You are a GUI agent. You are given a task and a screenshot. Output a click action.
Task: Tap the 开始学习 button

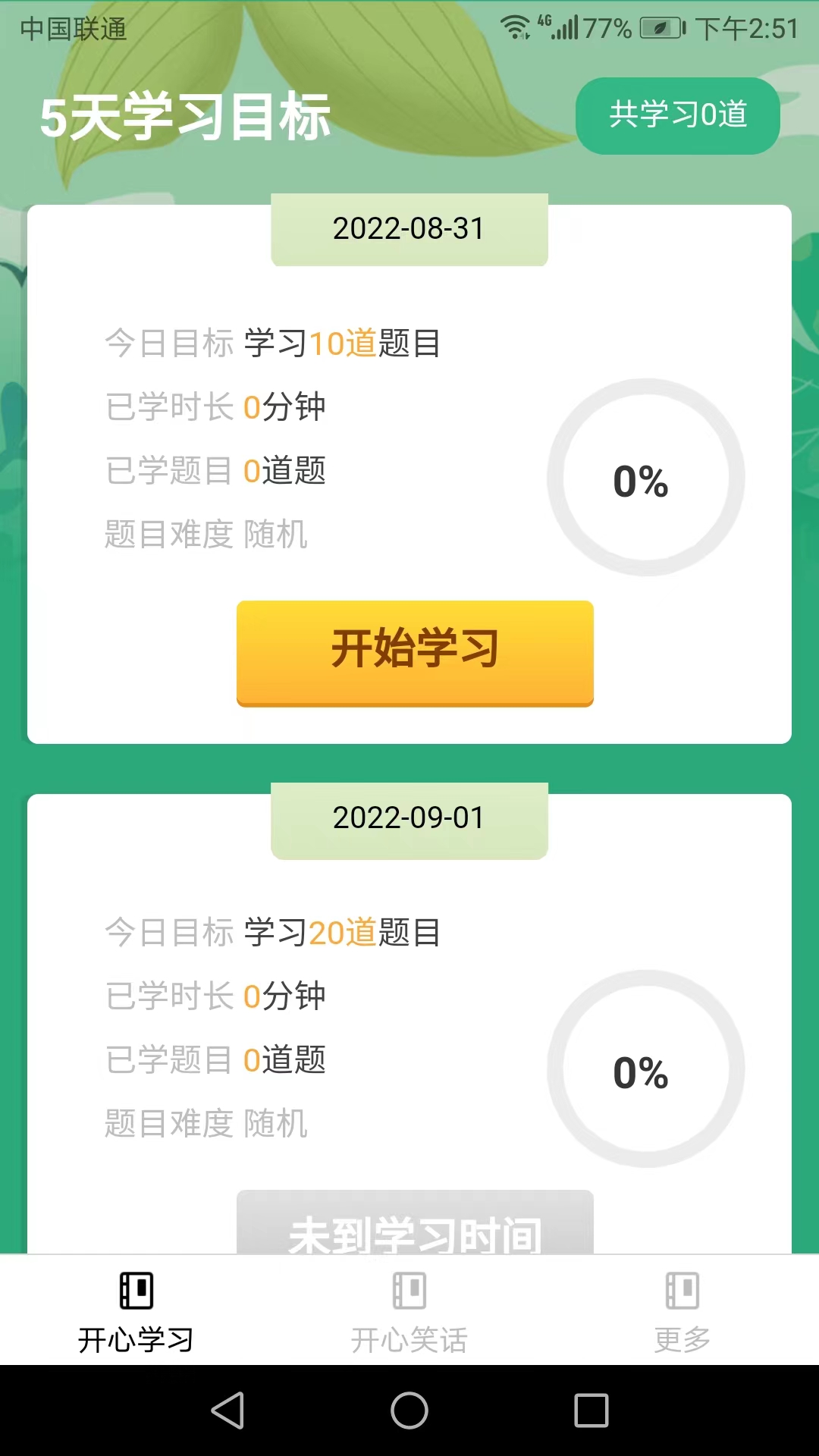[414, 654]
